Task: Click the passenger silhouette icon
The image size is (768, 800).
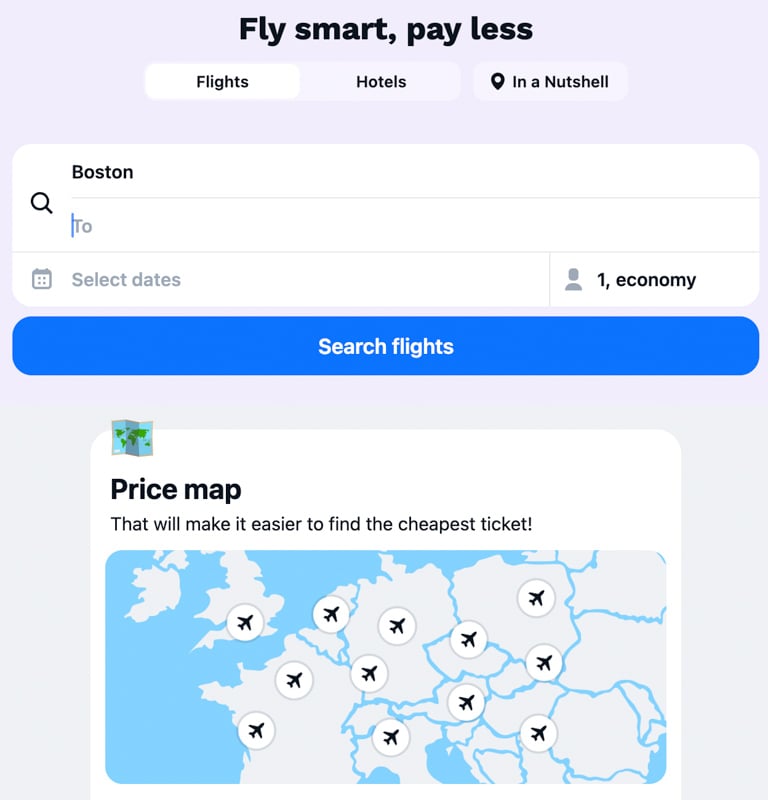Action: 573,279
